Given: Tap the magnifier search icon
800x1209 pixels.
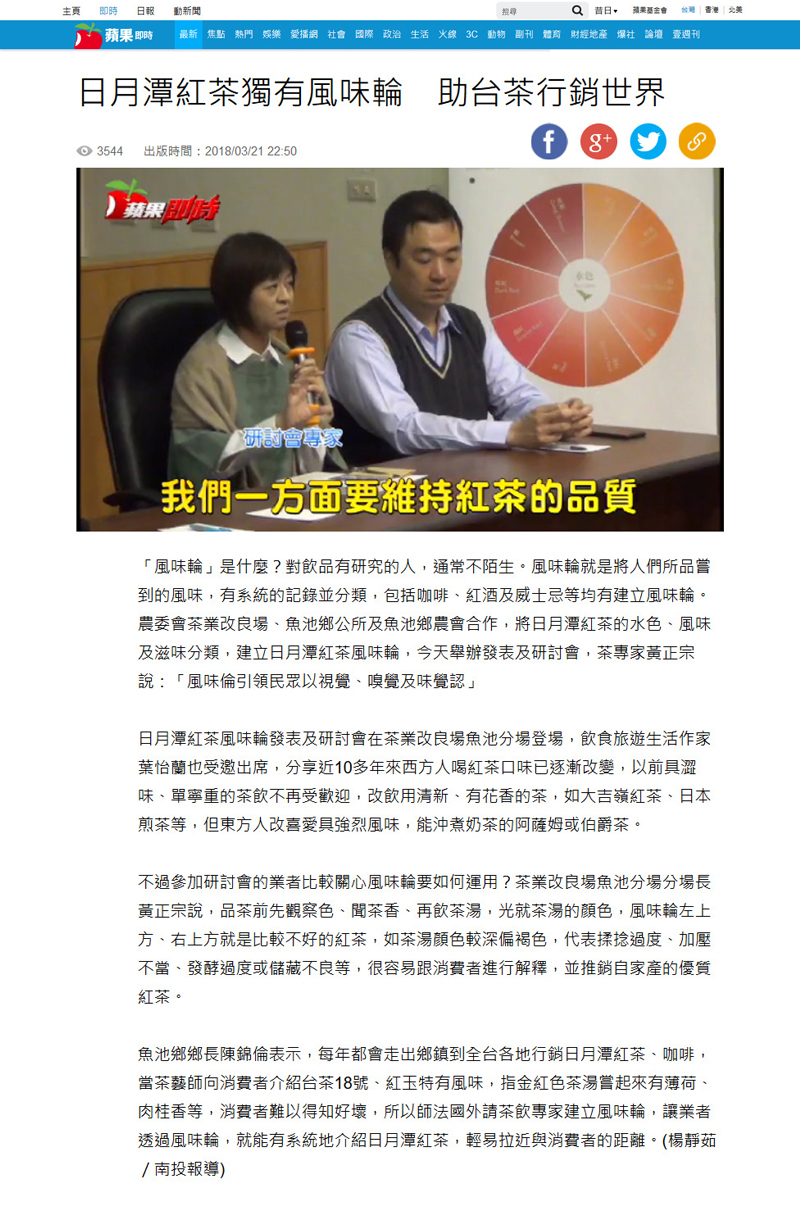Looking at the screenshot, I should pos(577,11).
